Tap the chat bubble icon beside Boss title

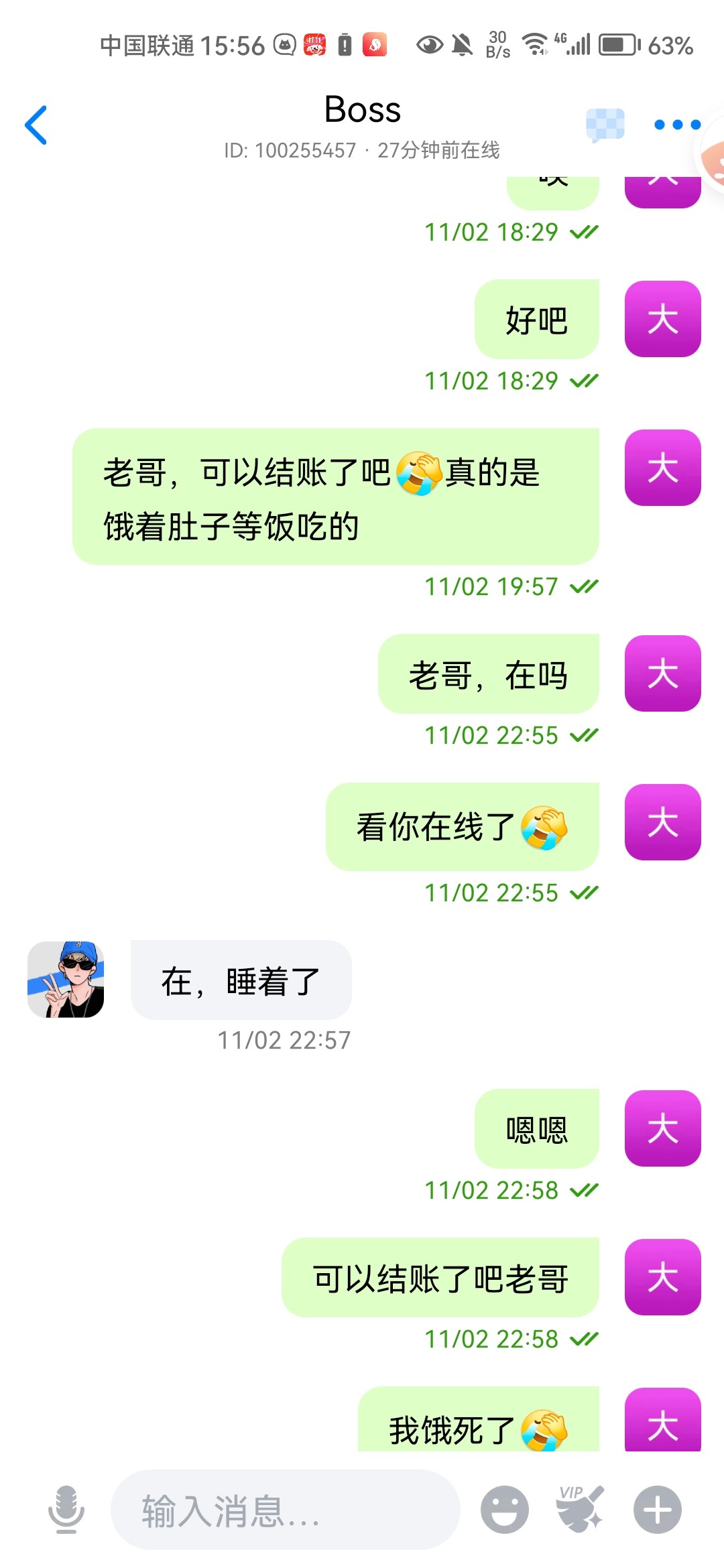coord(605,125)
